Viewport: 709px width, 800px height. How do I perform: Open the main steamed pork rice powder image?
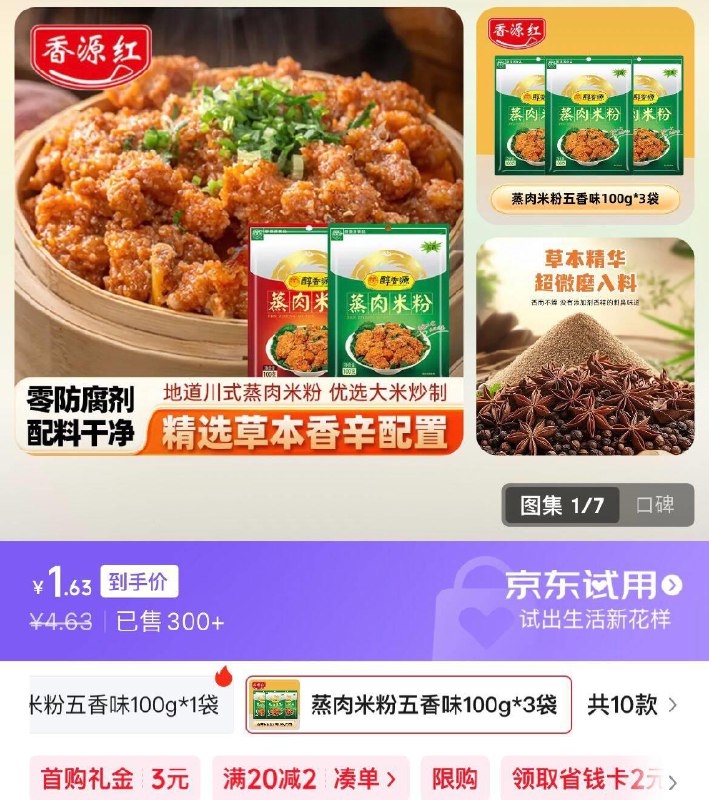(x=238, y=230)
